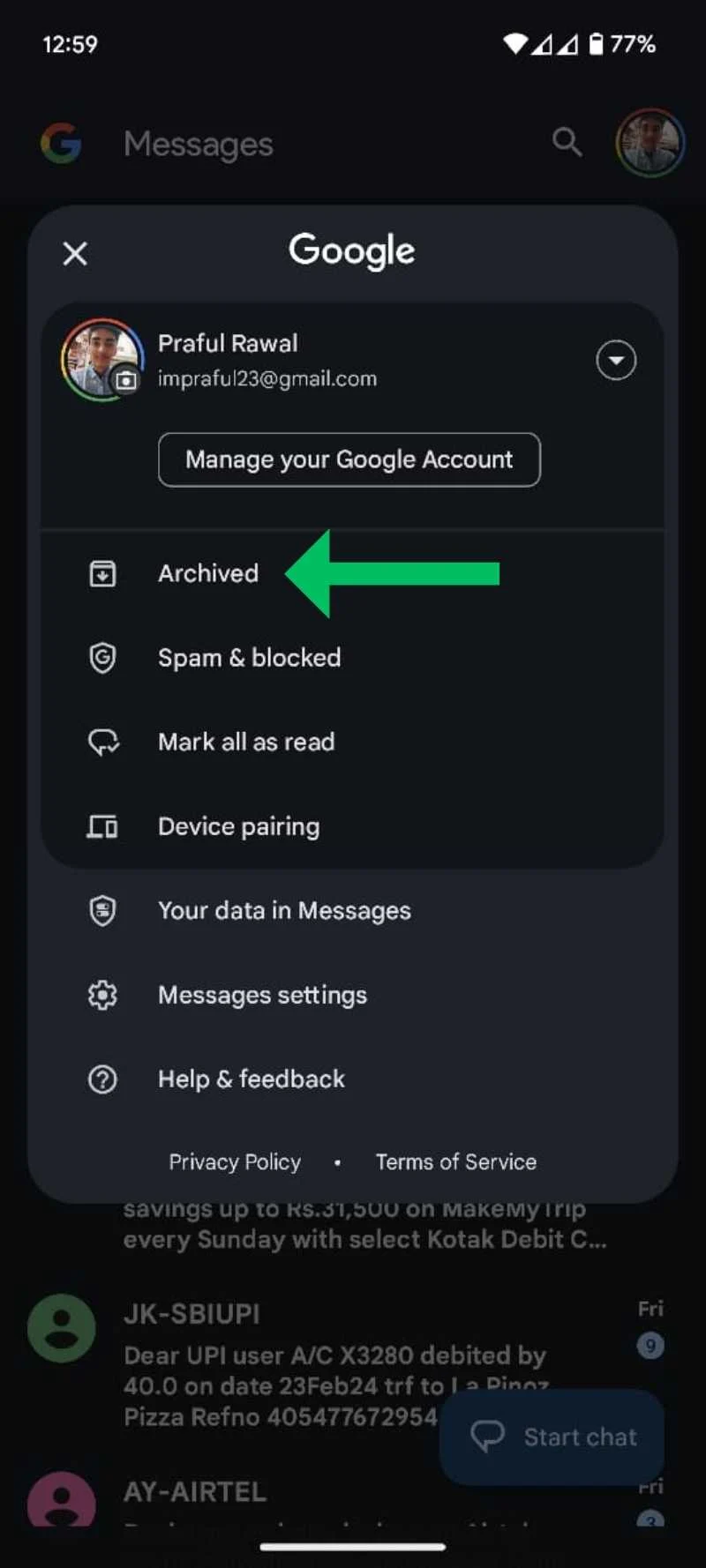View the Terms of Service link
Screen dimensions: 706x1568
click(455, 1161)
